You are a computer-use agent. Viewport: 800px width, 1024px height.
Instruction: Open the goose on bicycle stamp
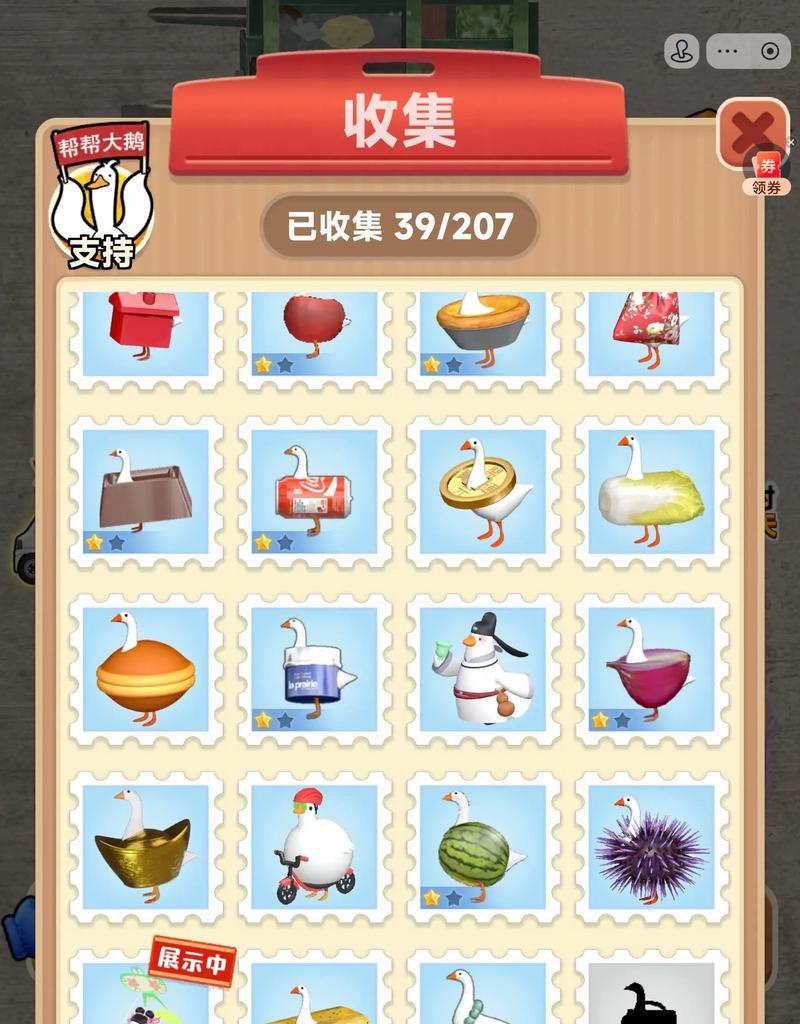pyautogui.click(x=314, y=846)
